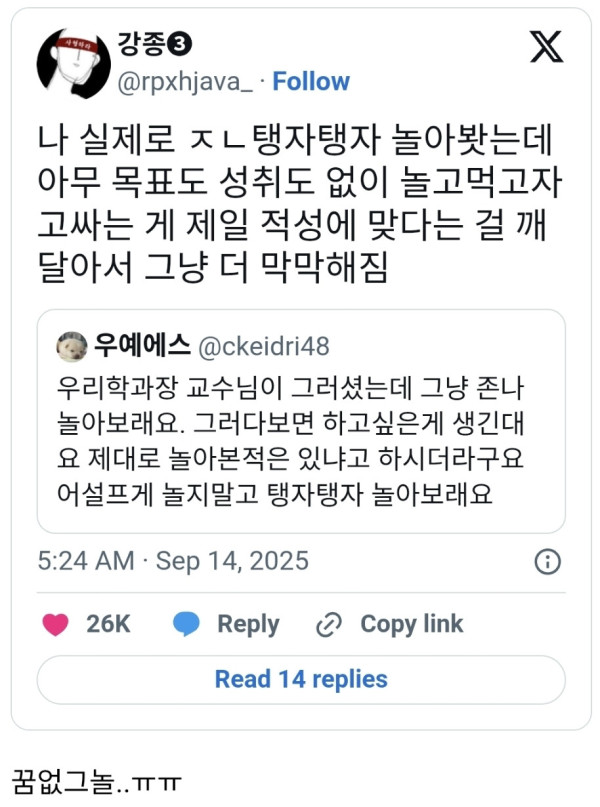Copy link to the tweet

389,624
